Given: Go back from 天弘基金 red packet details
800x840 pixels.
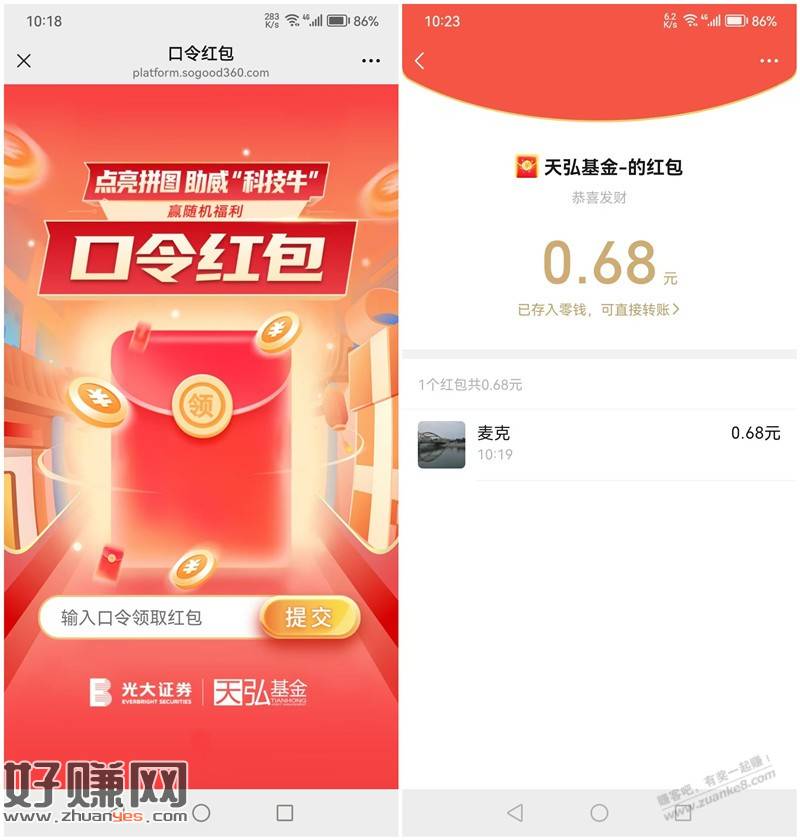Looking at the screenshot, I should point(420,61).
